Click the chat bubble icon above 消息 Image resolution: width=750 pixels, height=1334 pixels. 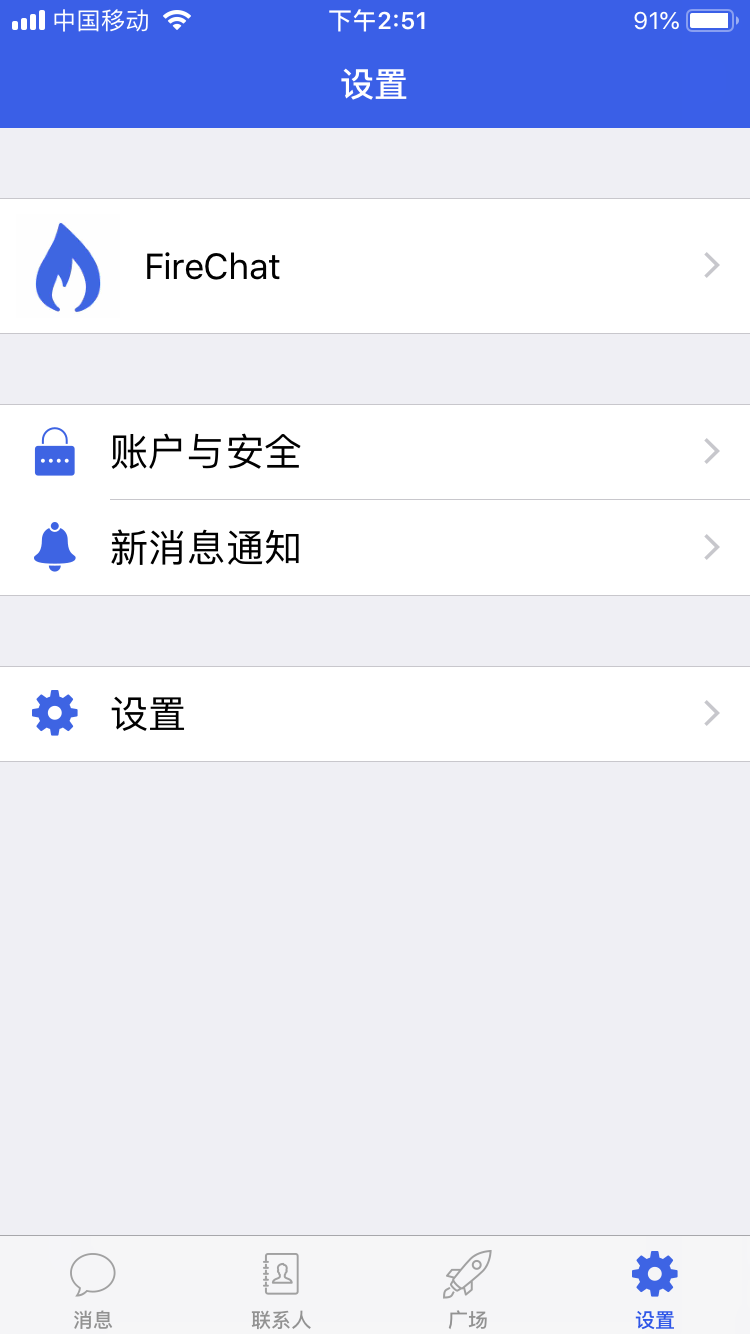tap(93, 1272)
